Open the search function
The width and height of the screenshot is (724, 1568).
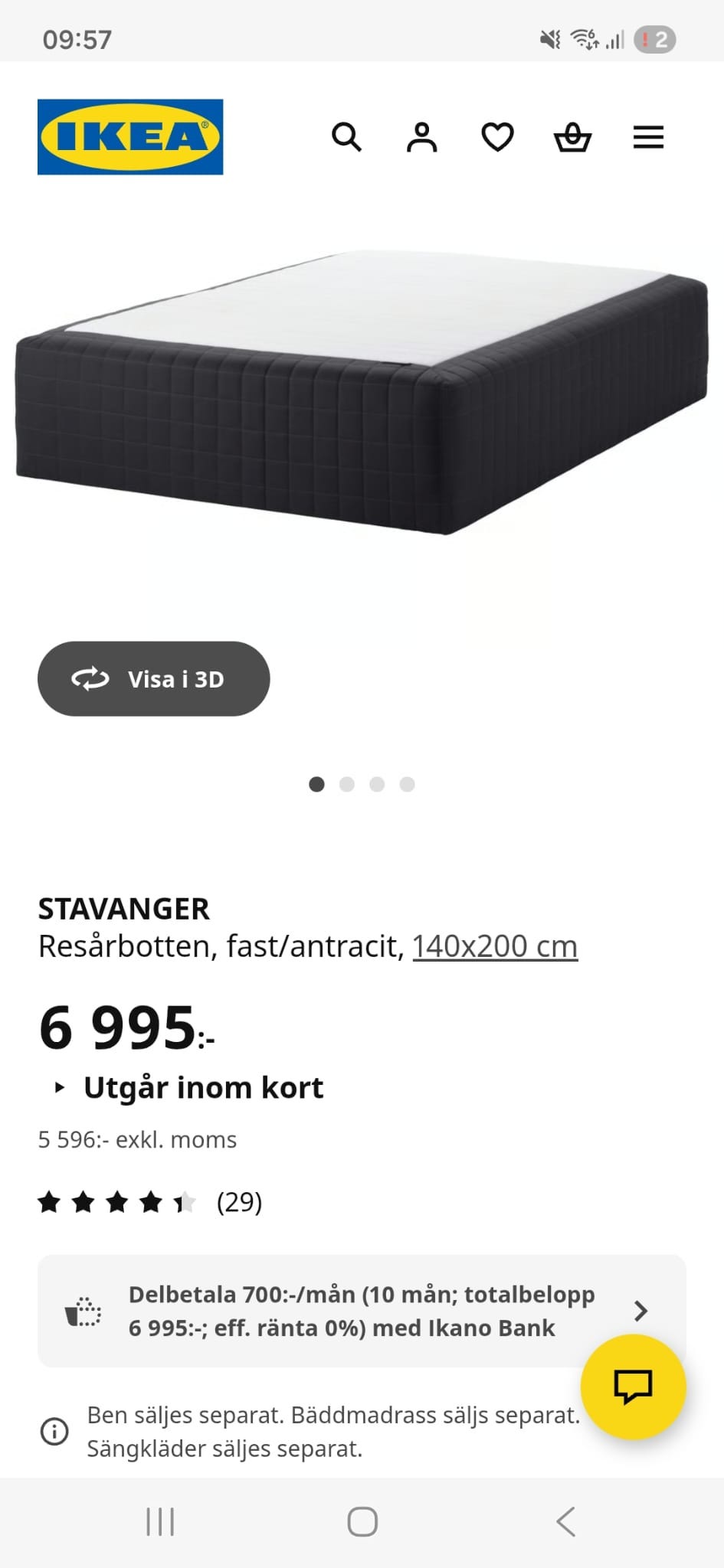click(348, 138)
